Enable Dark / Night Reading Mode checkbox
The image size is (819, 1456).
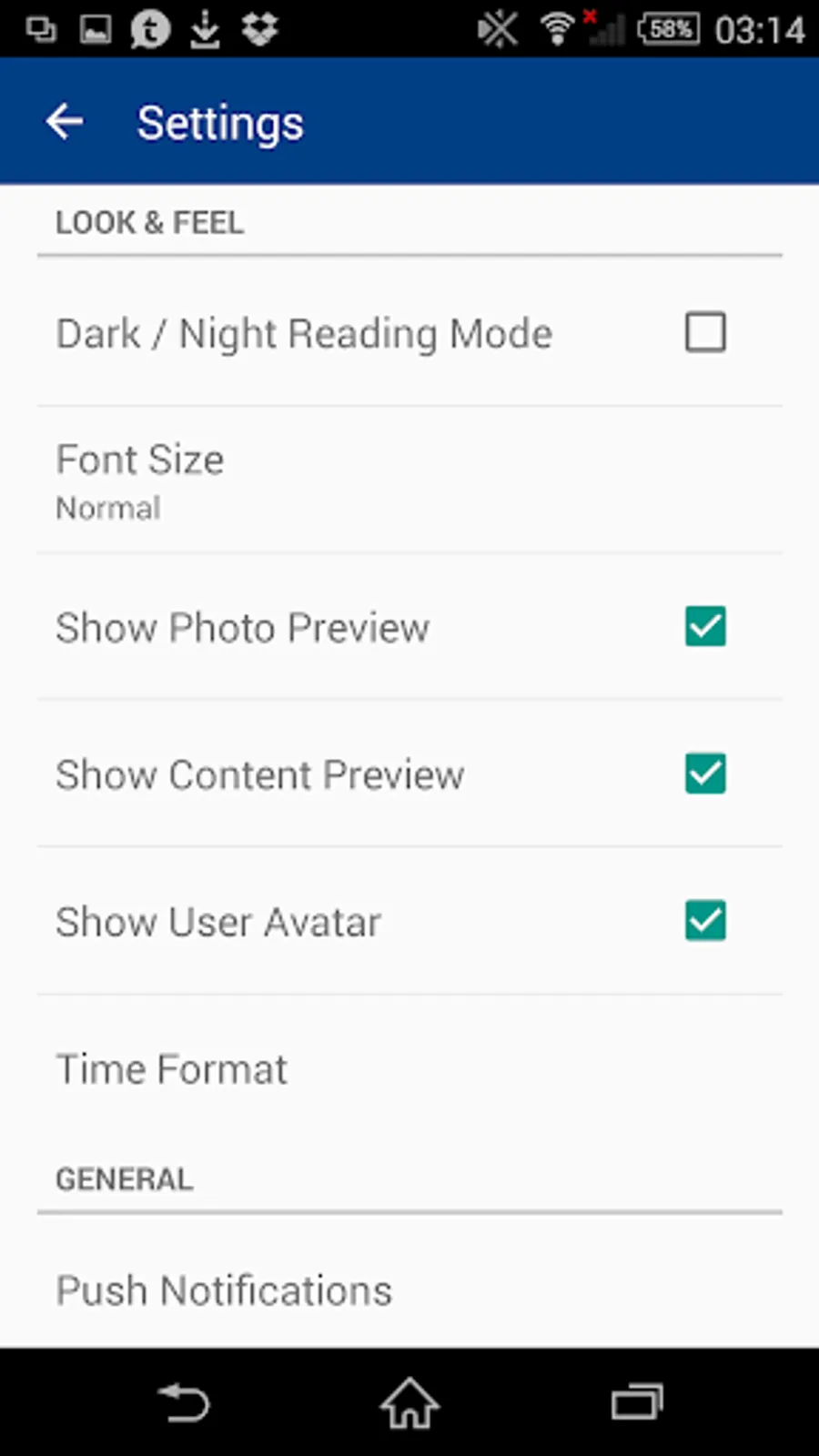[x=705, y=332]
